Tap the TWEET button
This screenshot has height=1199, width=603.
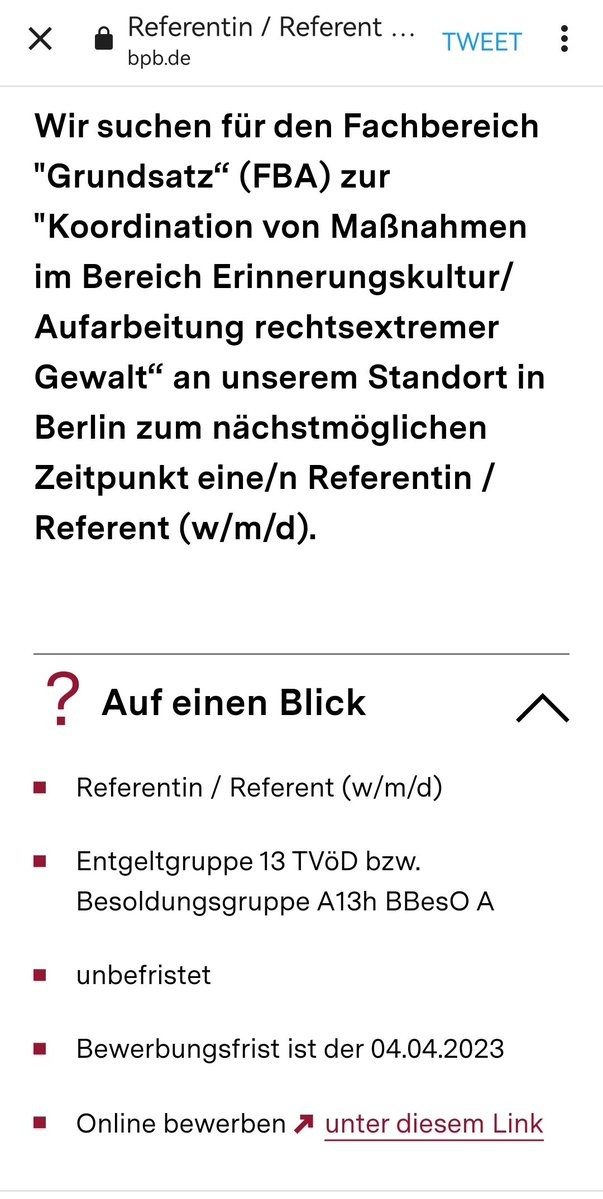pos(482,41)
